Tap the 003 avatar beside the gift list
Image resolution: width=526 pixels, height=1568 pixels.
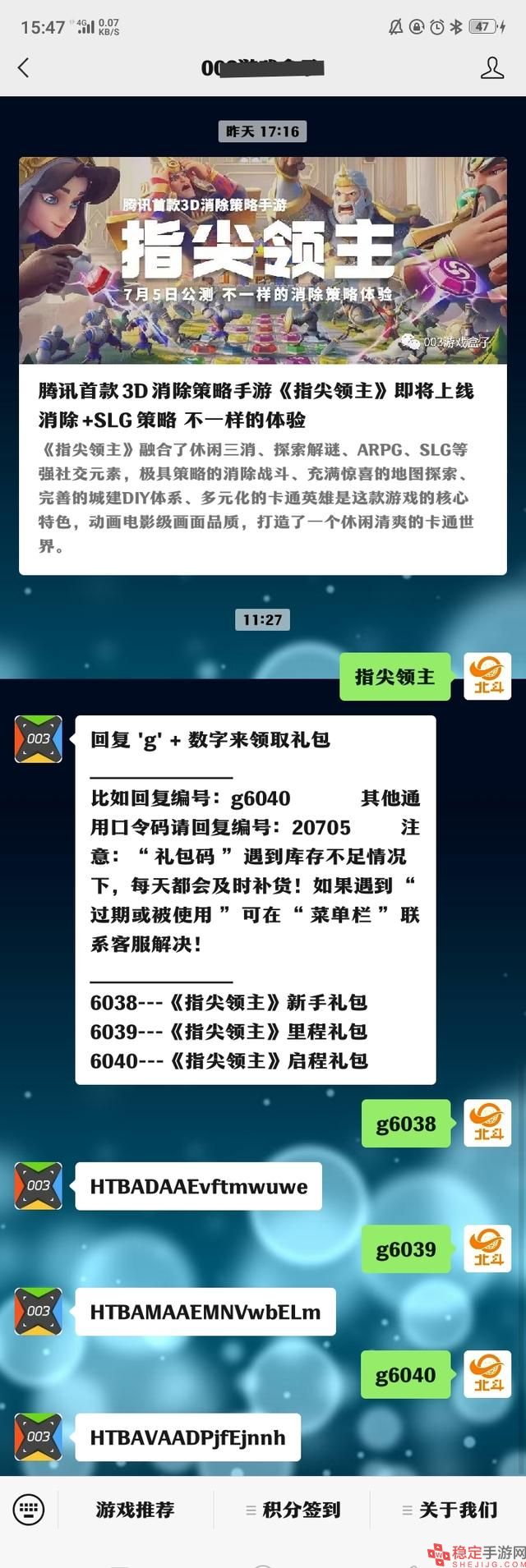(39, 738)
